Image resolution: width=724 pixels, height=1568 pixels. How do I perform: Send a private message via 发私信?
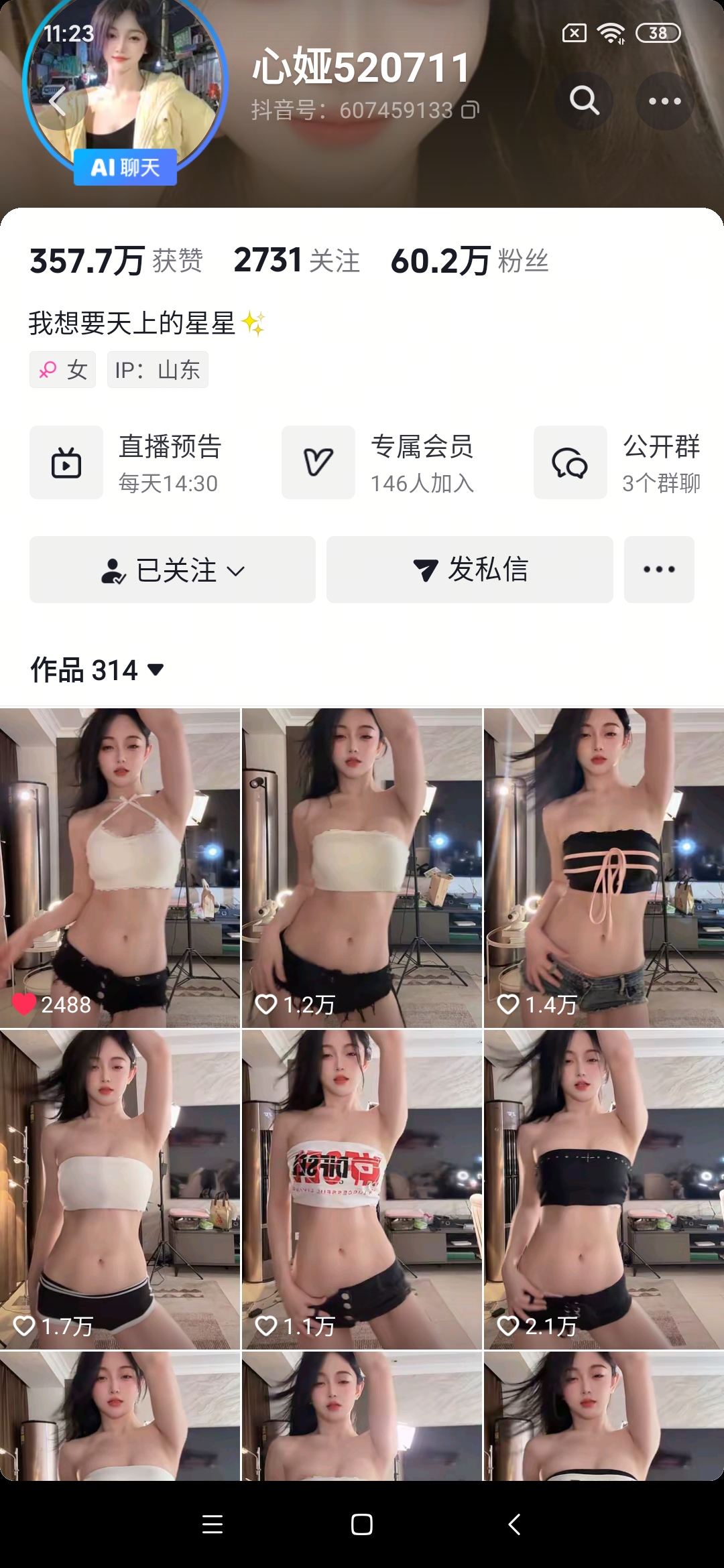(469, 570)
